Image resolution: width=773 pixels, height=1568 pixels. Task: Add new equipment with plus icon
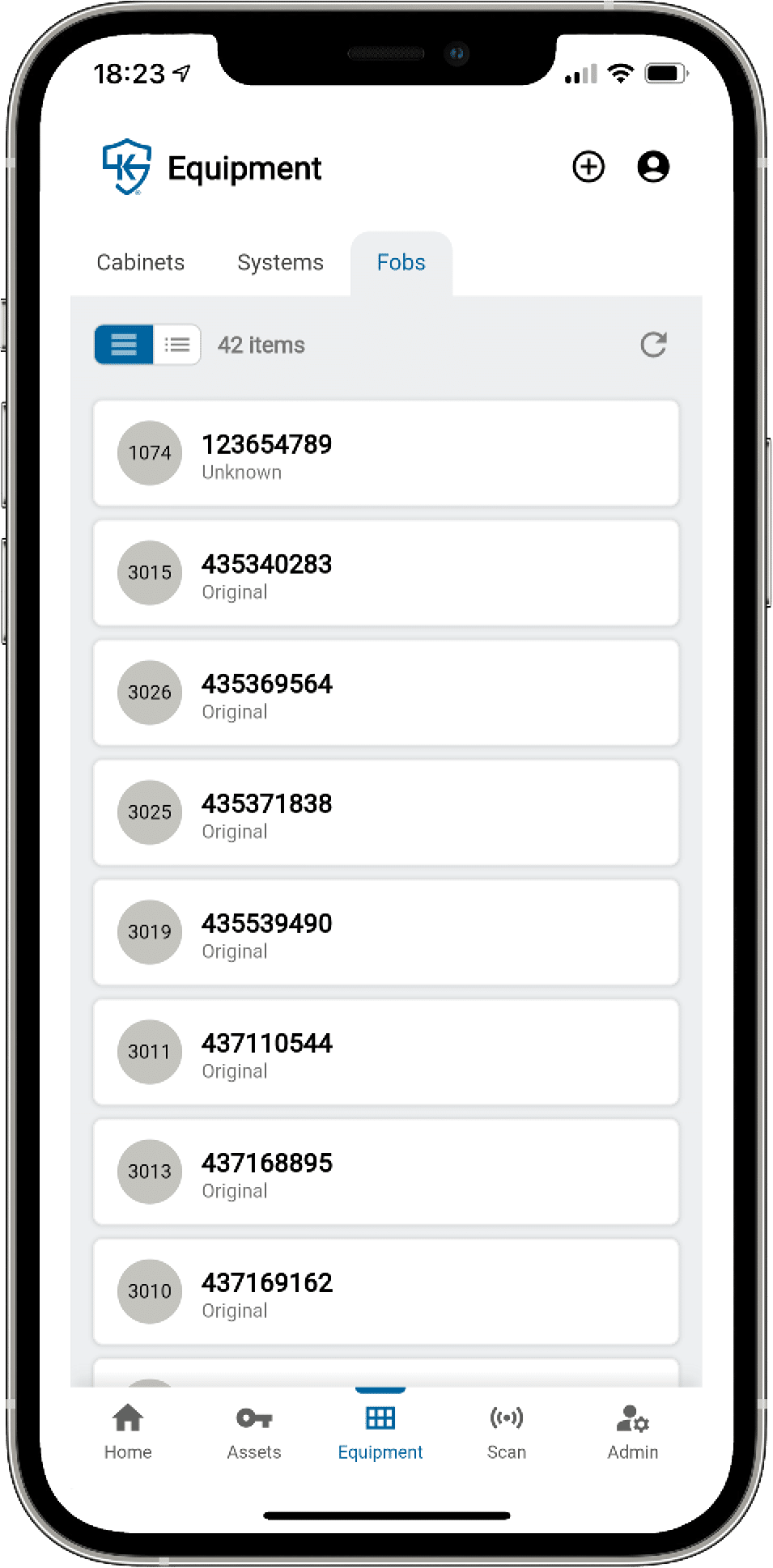tap(588, 167)
